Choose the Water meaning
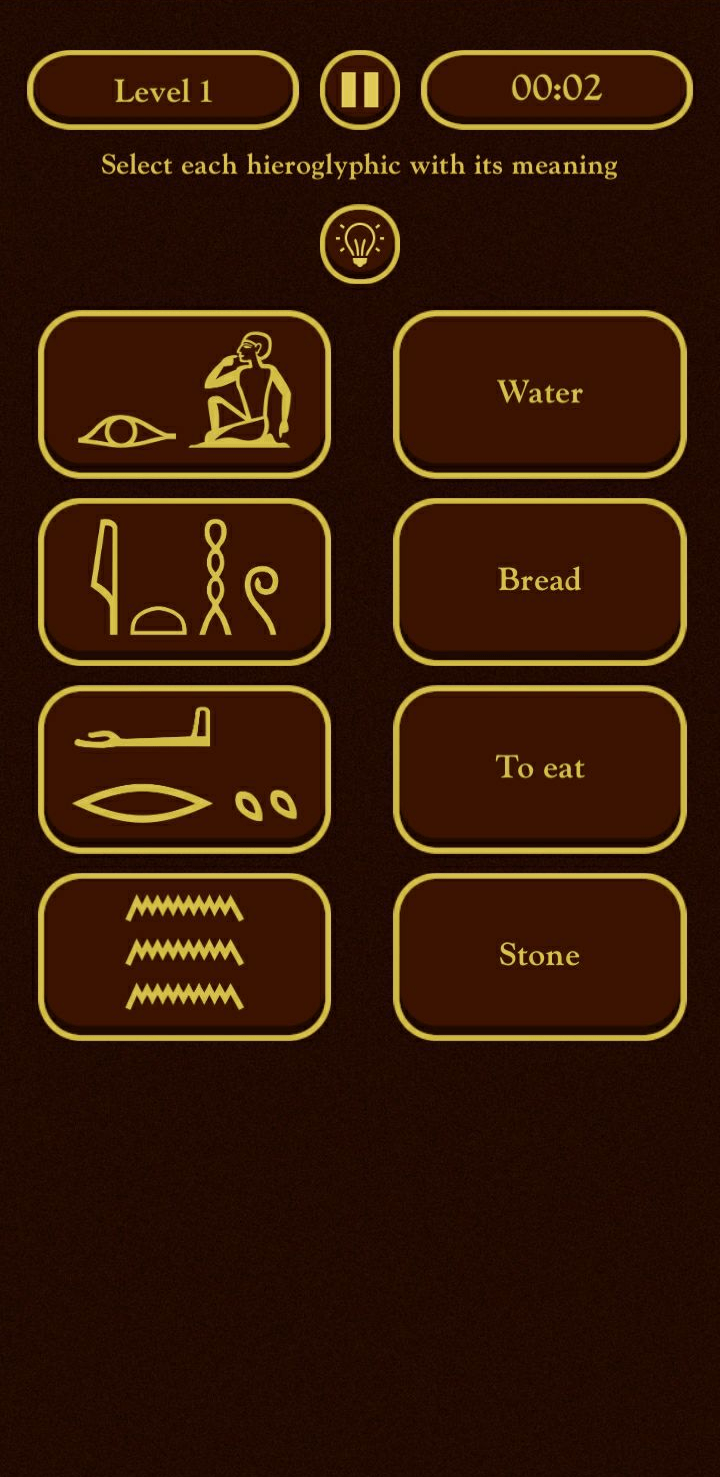 (540, 393)
